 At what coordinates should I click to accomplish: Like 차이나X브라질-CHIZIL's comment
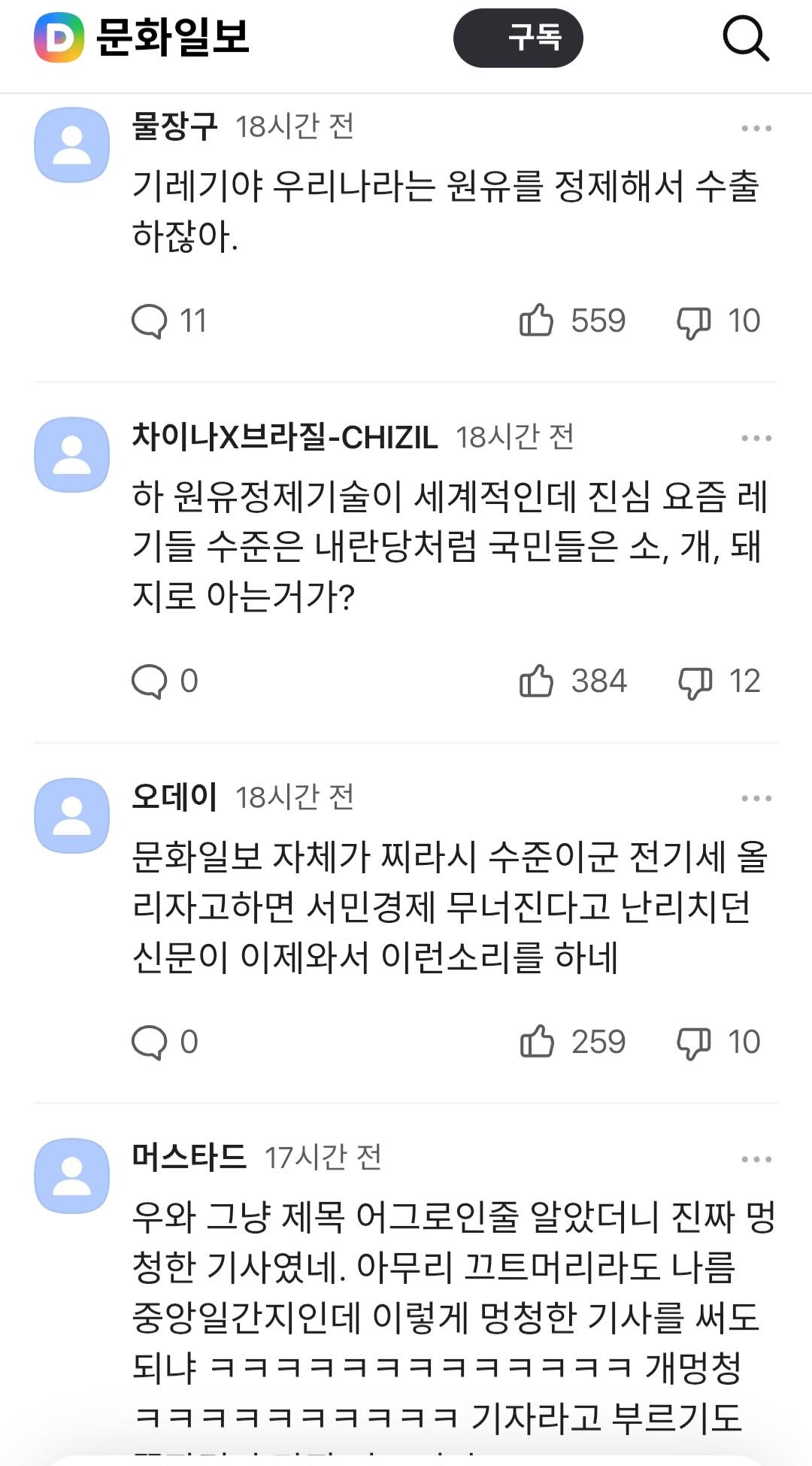tap(537, 681)
